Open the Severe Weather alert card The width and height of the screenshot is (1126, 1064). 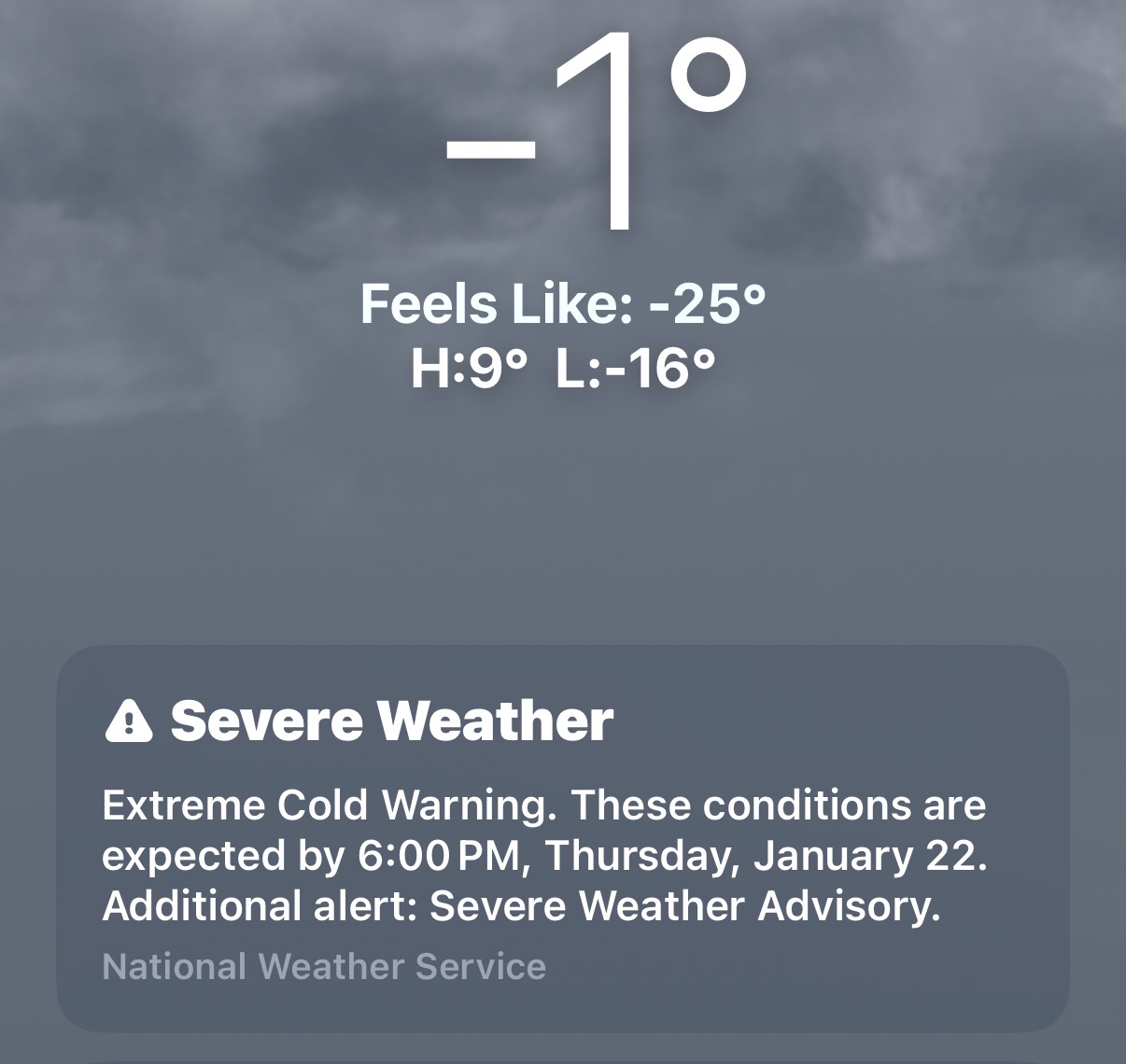pyautogui.click(x=562, y=838)
